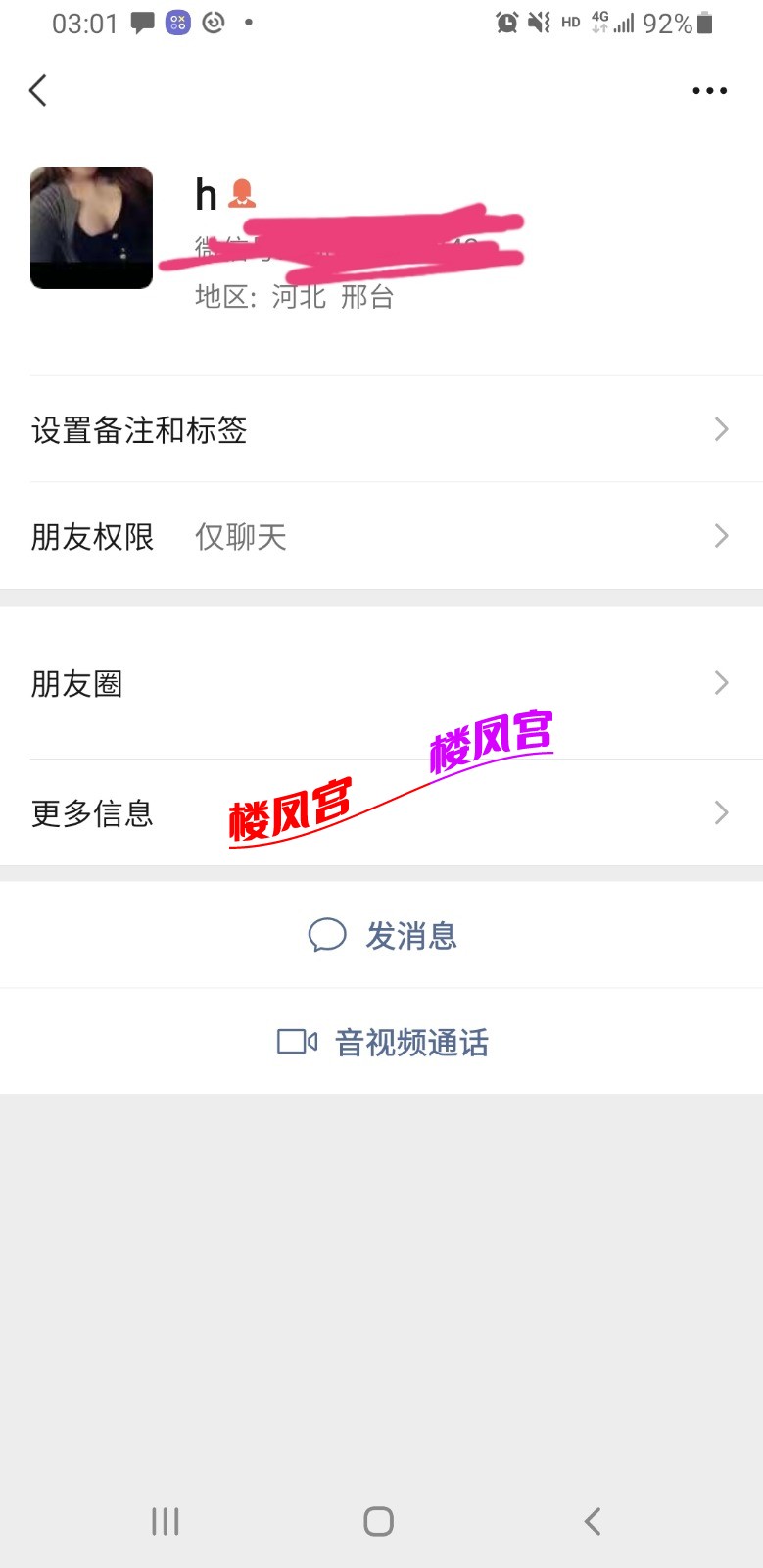This screenshot has height=1568, width=763.
Task: Open recent apps from navigation bar
Action: coord(166,1521)
